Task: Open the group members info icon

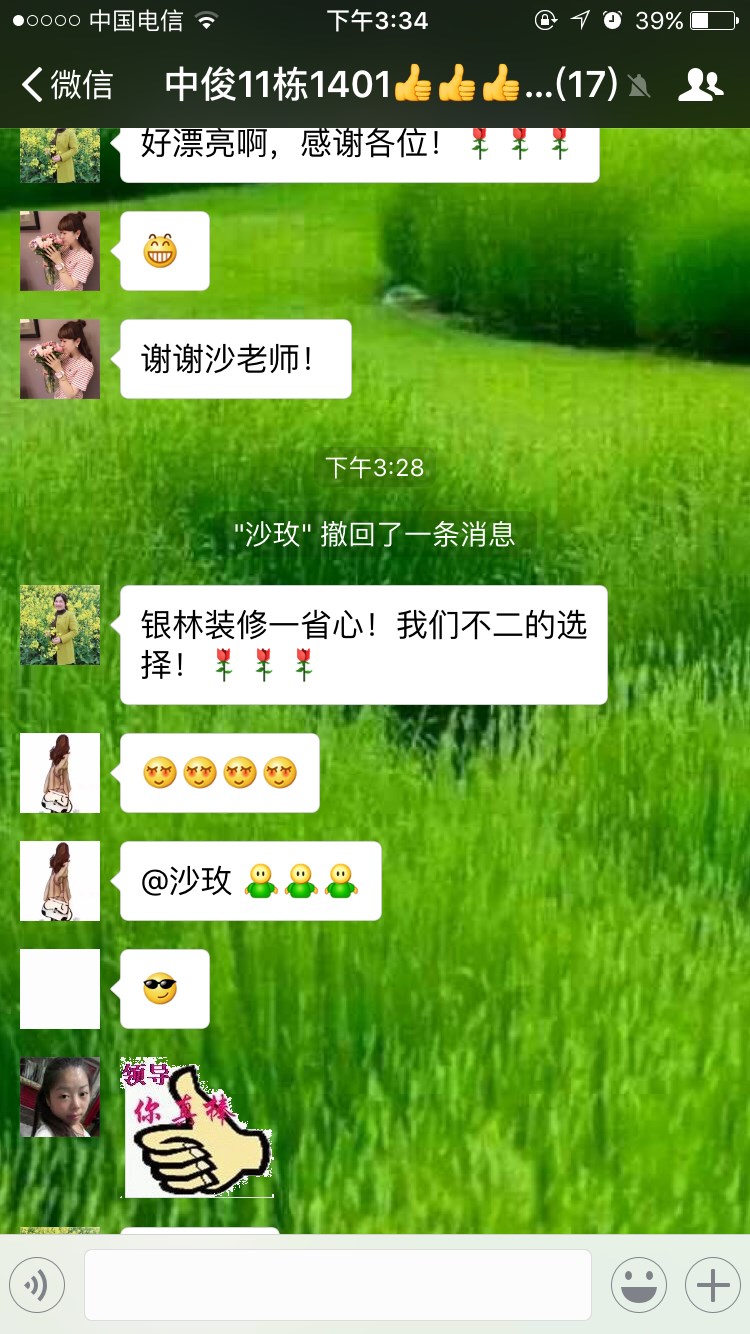Action: pyautogui.click(x=700, y=86)
